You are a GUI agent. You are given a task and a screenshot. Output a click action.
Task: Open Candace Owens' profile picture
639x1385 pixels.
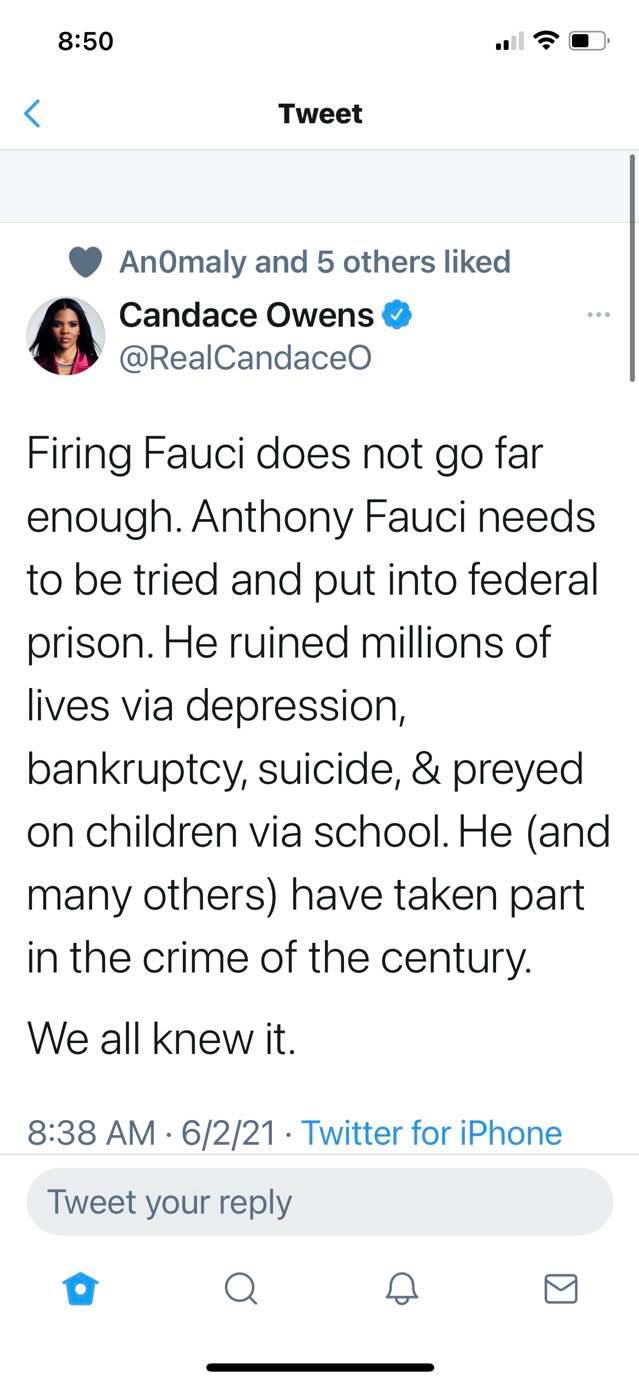pyautogui.click(x=65, y=336)
